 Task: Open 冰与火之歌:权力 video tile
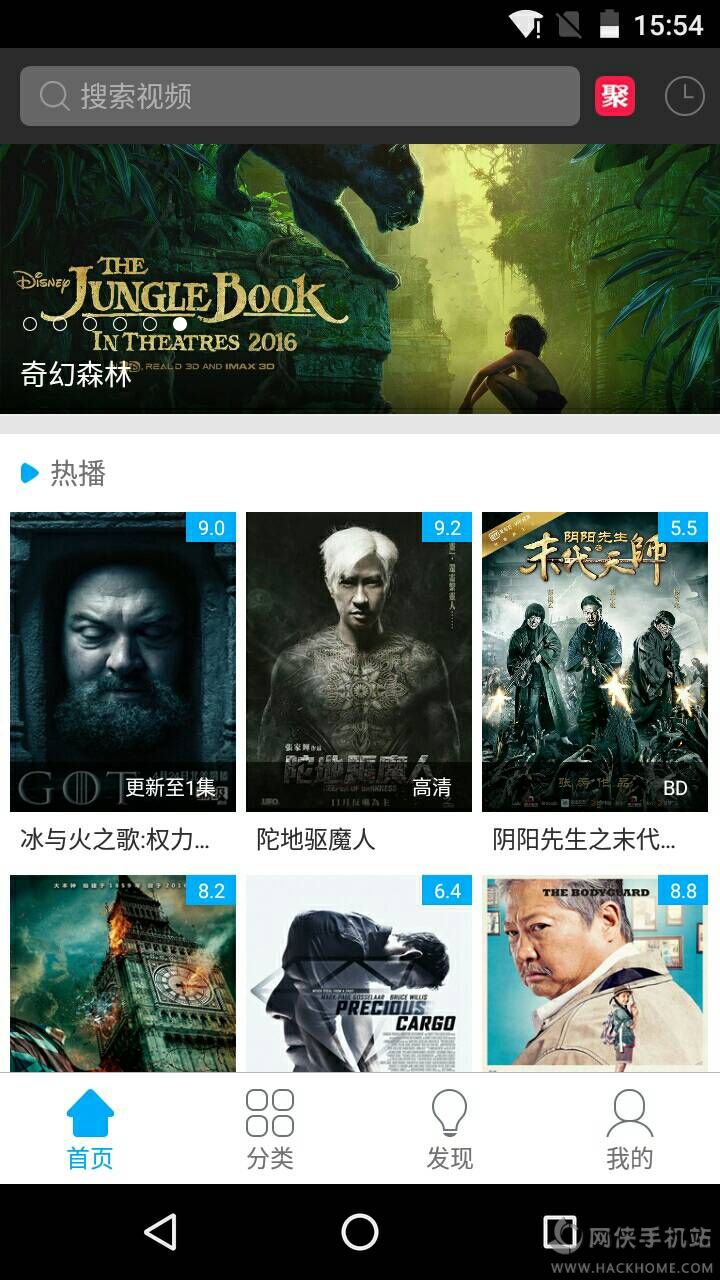click(123, 662)
